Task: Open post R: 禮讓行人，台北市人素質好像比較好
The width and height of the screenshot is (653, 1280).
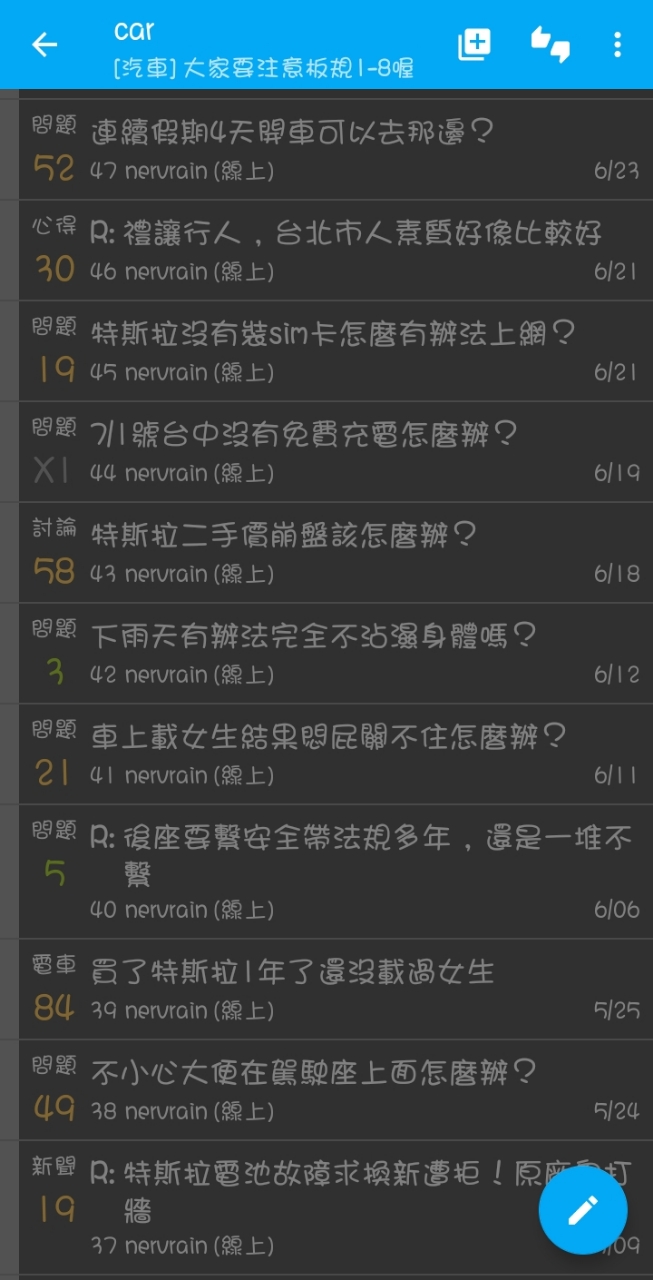Action: tap(336, 250)
